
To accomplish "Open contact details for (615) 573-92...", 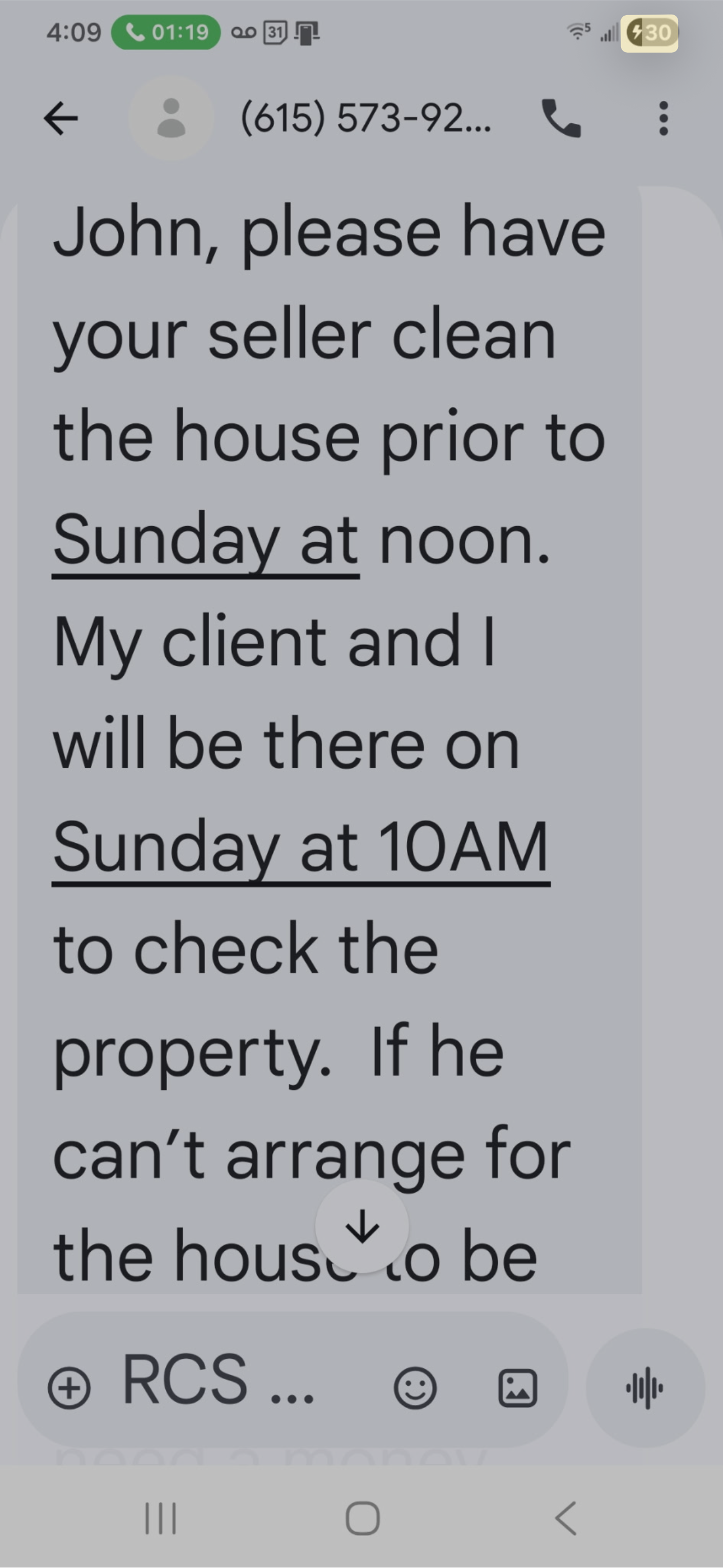I will 365,118.
